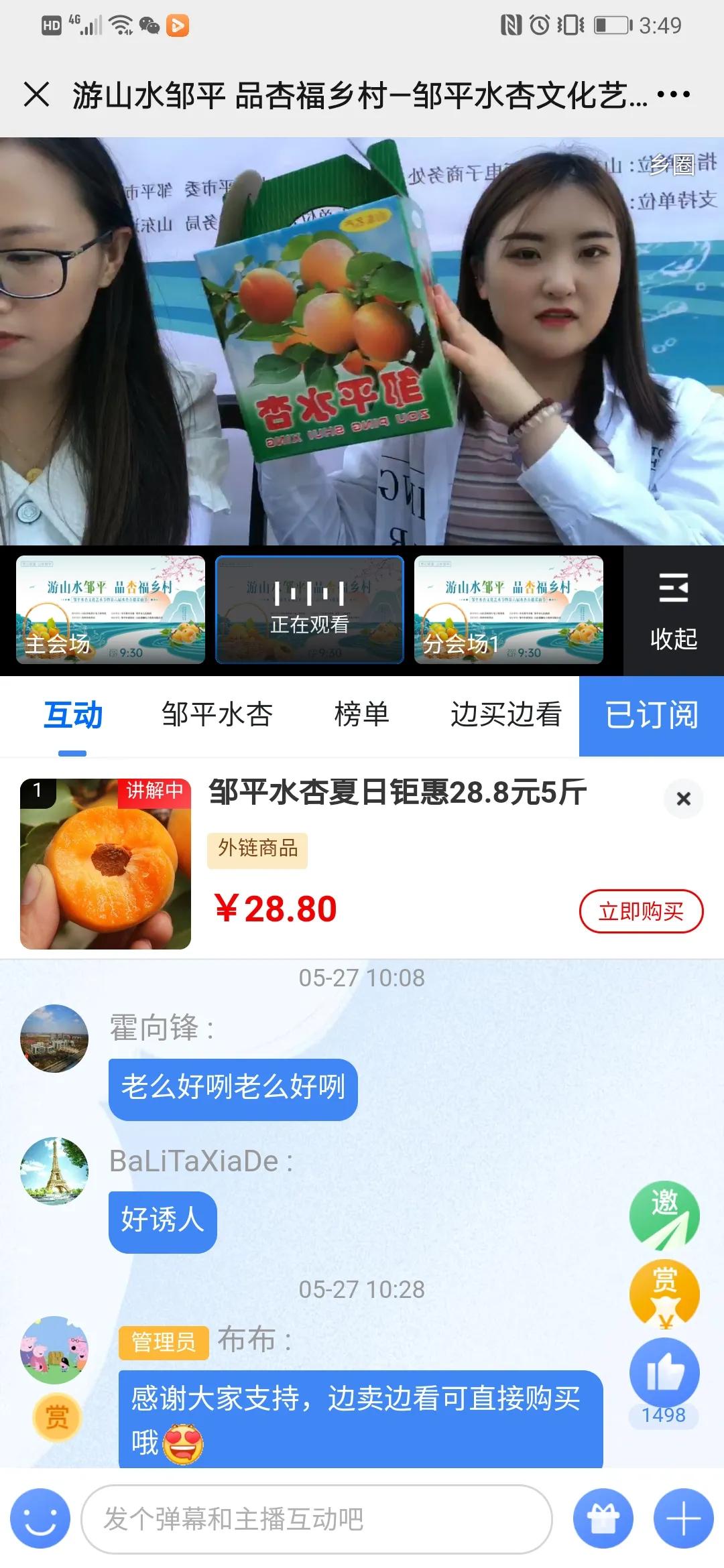
Task: Open the 邹平水杏 product image
Action: click(x=106, y=864)
